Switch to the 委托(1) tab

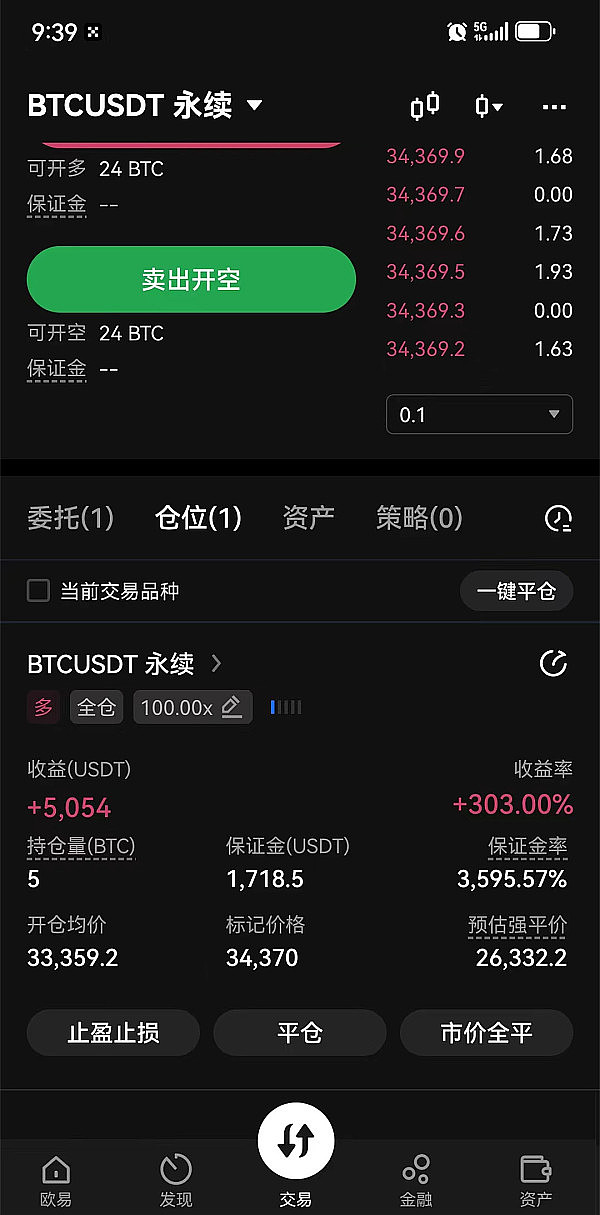70,518
